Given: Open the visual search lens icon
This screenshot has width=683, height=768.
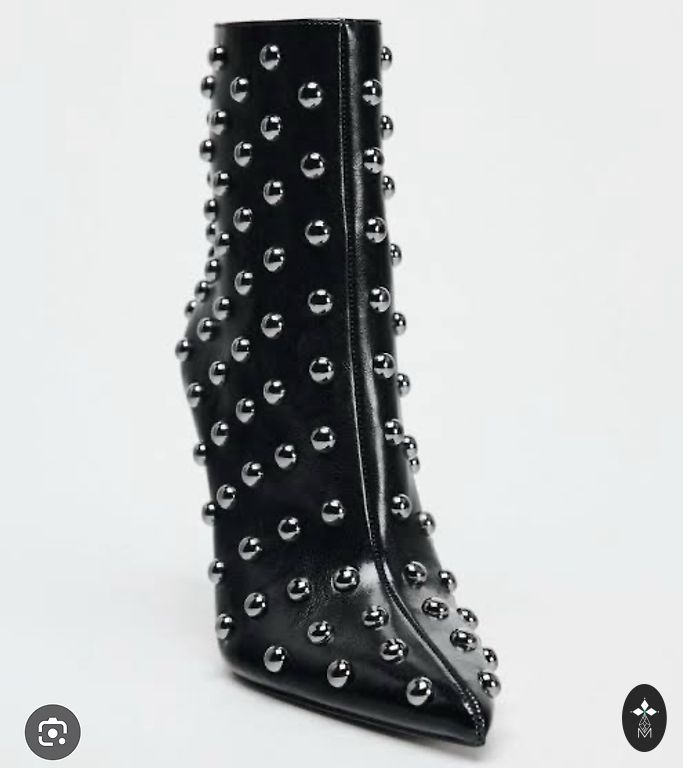Looking at the screenshot, I should tap(52, 733).
